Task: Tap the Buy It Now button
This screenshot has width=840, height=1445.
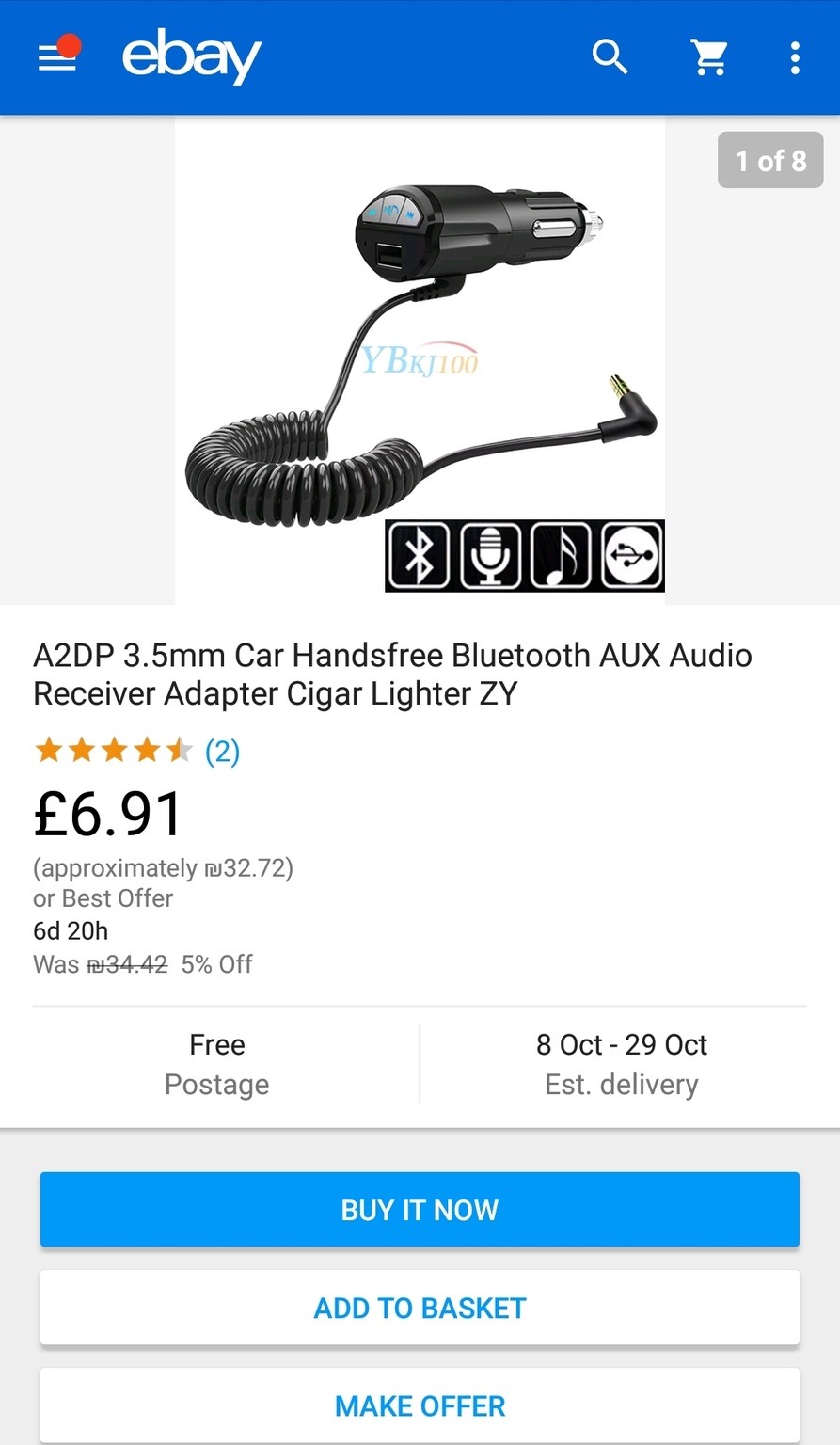Action: click(x=420, y=1209)
